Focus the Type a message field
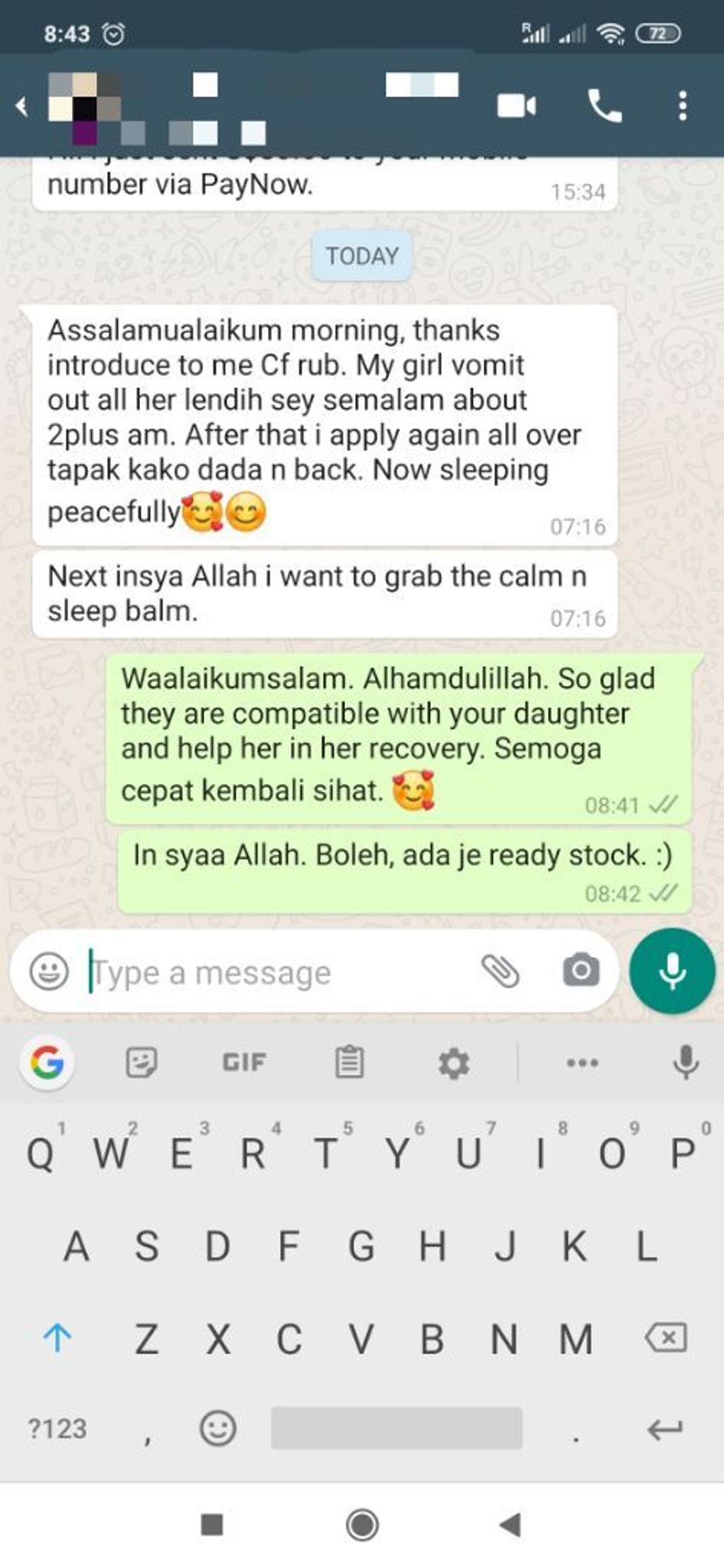This screenshot has height=1568, width=724. (276, 973)
